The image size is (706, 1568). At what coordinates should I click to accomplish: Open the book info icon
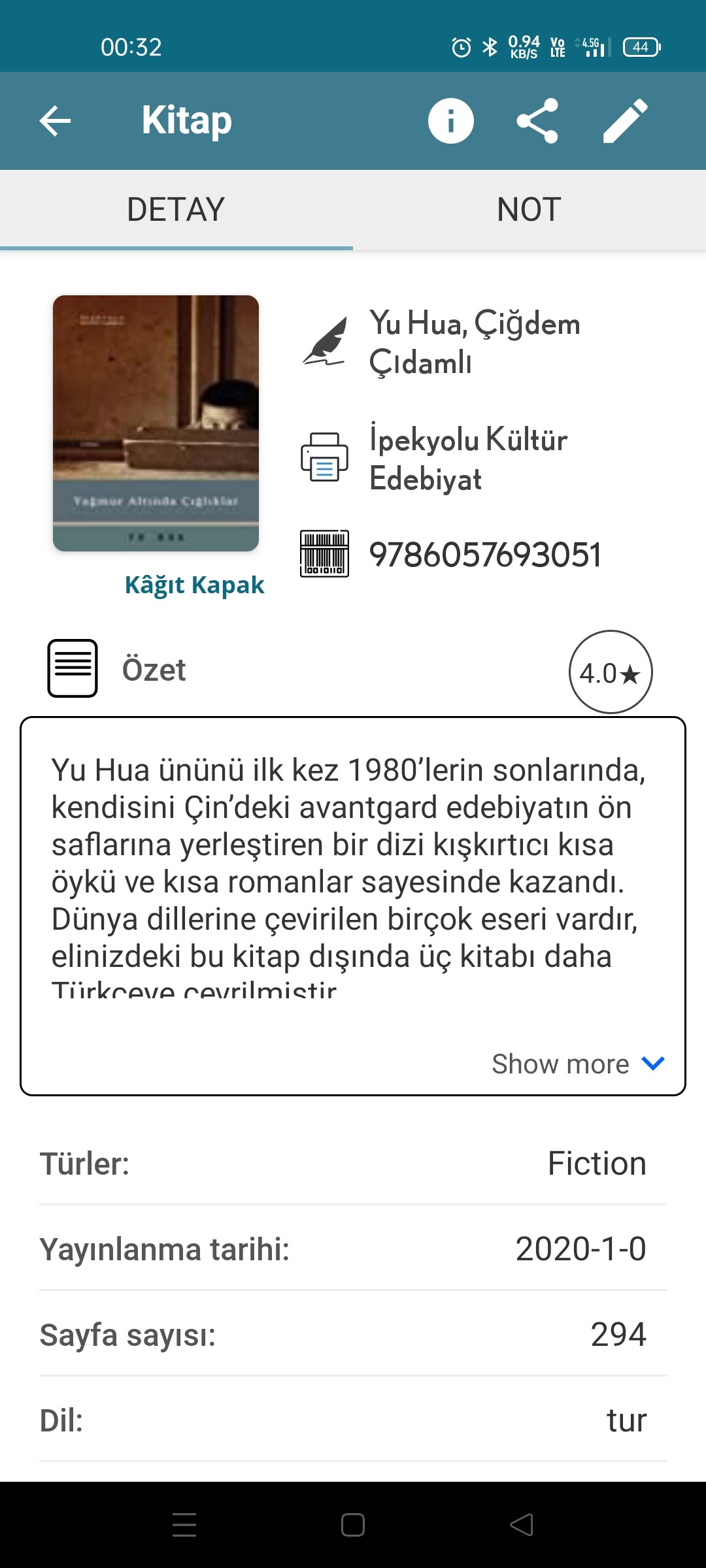pyautogui.click(x=450, y=121)
